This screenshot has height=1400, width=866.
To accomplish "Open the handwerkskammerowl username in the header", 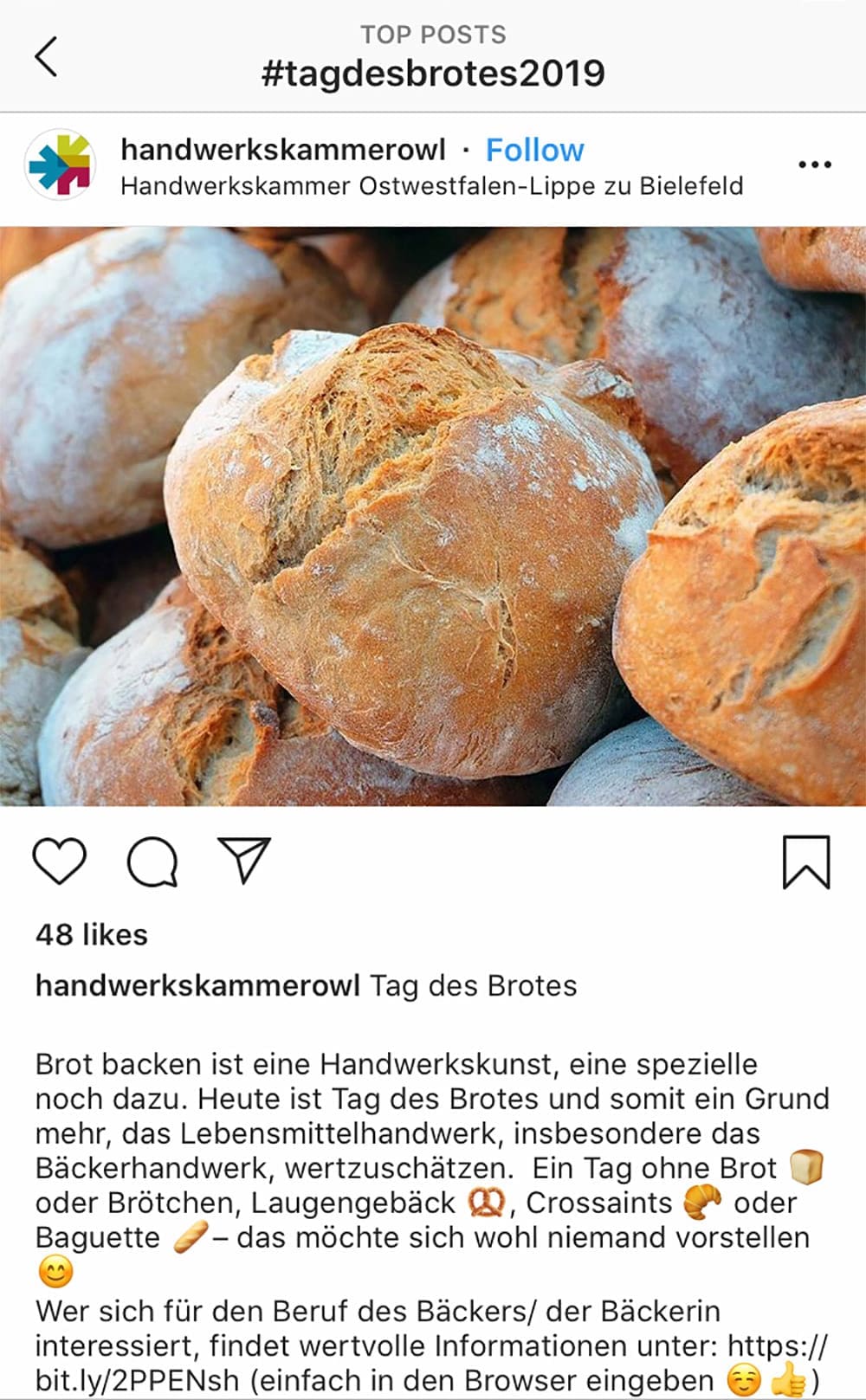I will pos(283,150).
